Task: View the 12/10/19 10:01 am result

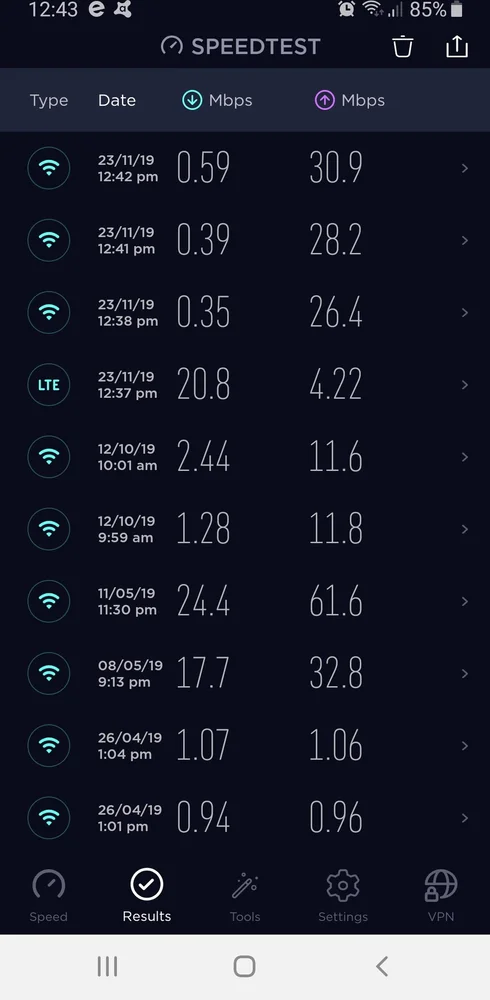Action: 245,457
